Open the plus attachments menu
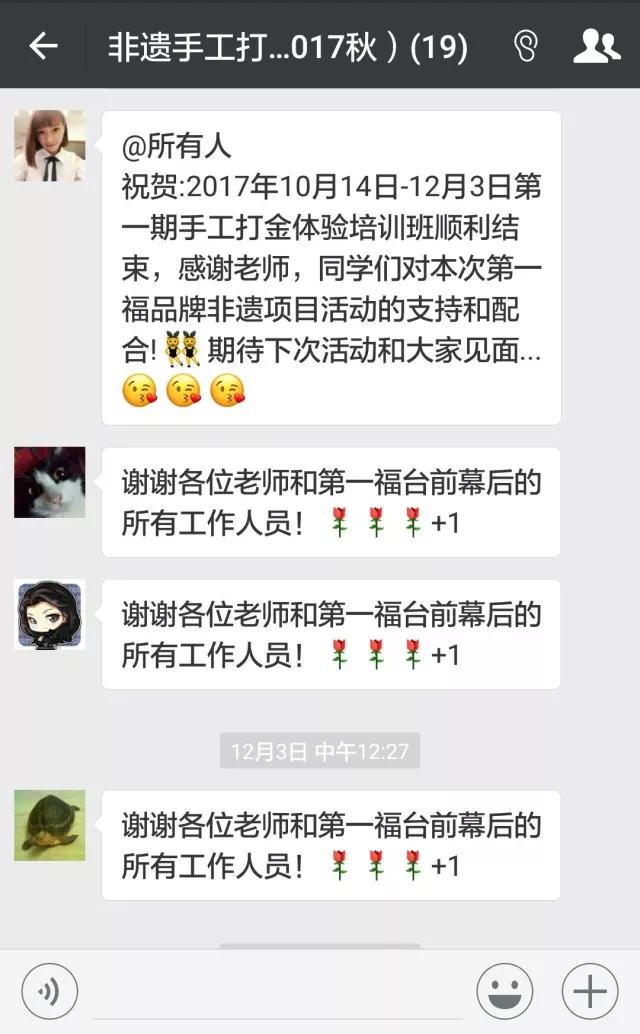The image size is (640, 1034). 590,991
